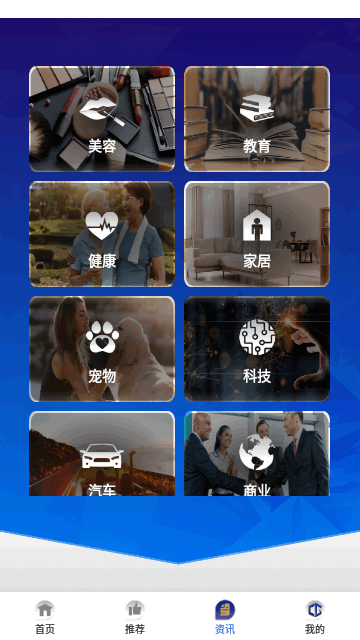
Task: Select the 健康 category tile
Action: tap(102, 234)
